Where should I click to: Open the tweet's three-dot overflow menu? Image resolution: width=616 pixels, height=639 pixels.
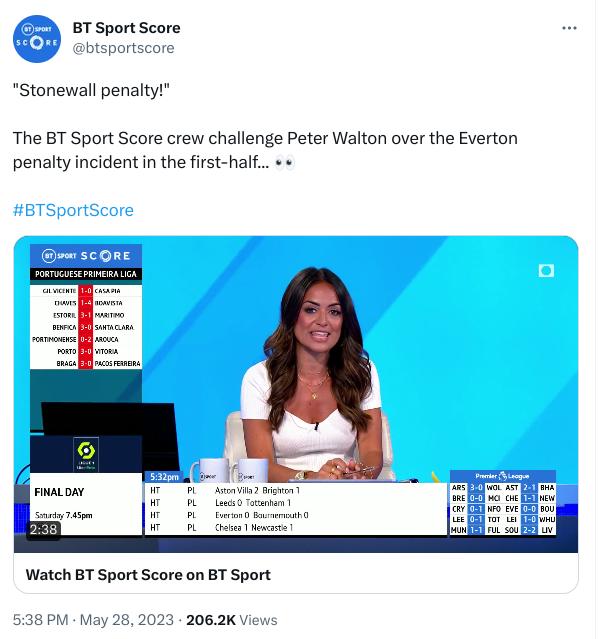570,28
